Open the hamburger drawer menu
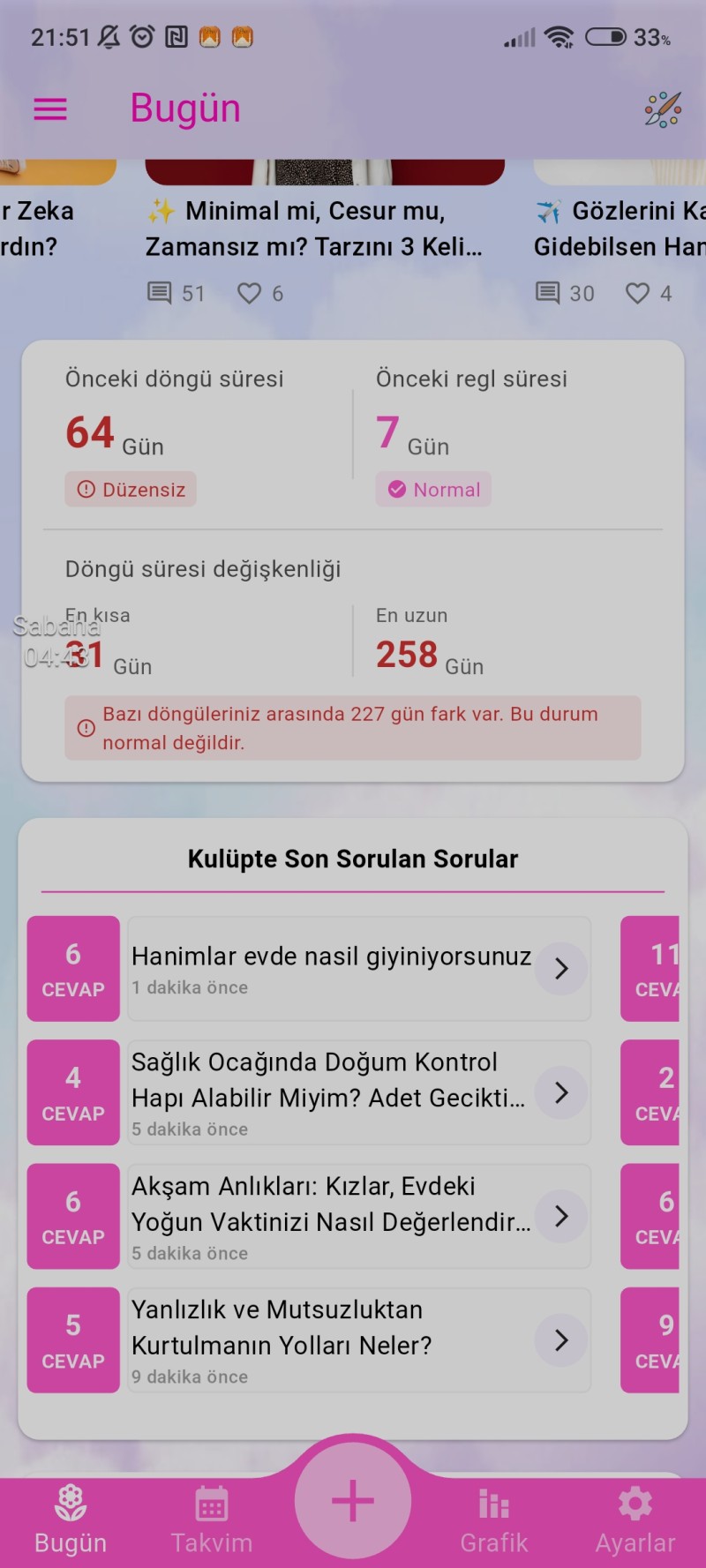Image resolution: width=706 pixels, height=1568 pixels. click(50, 109)
